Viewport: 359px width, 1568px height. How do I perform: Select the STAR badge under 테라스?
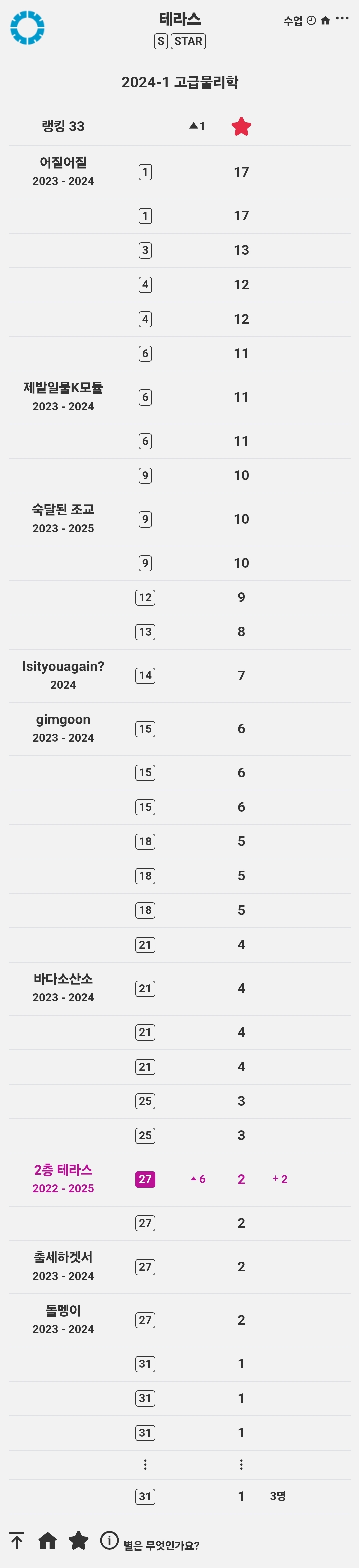pyautogui.click(x=188, y=41)
